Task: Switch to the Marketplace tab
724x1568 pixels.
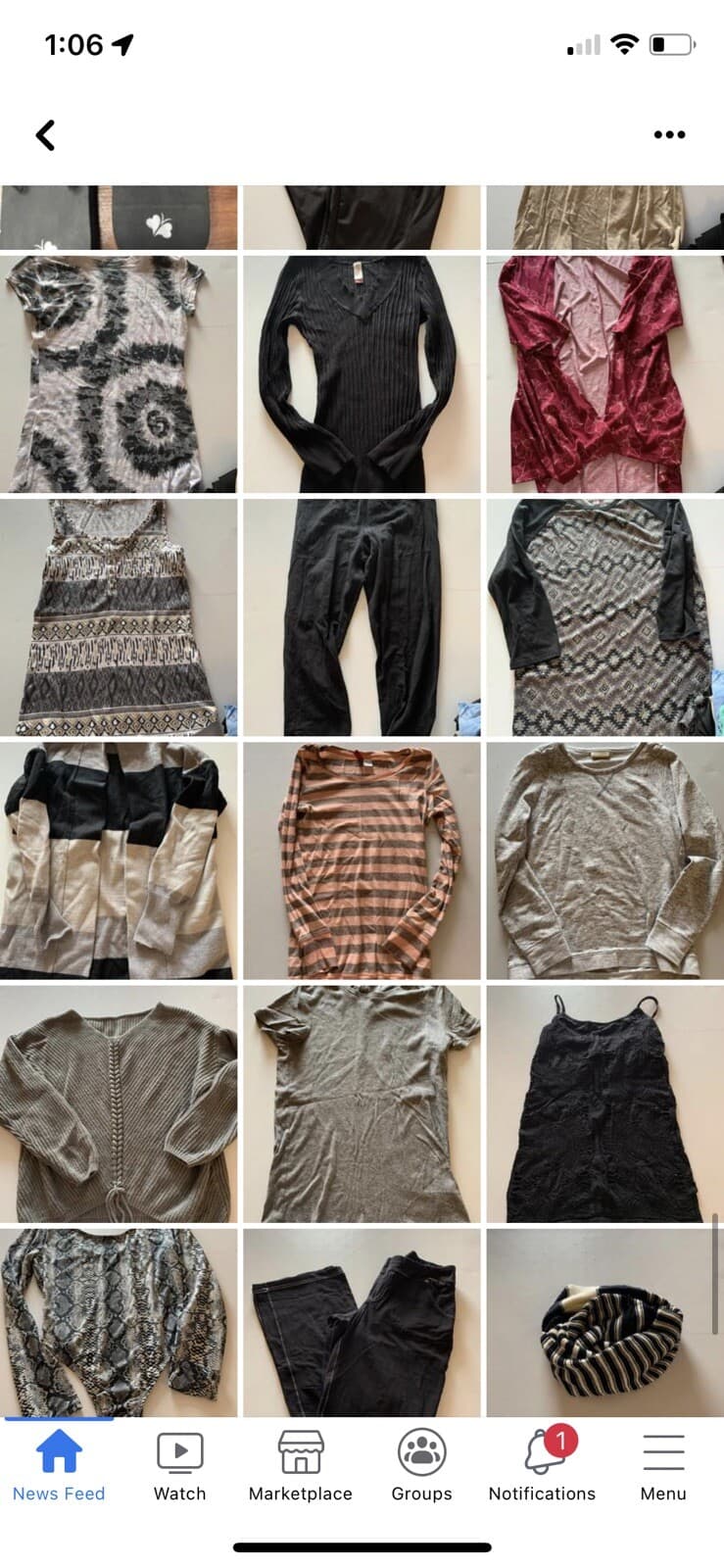Action: (301, 1465)
